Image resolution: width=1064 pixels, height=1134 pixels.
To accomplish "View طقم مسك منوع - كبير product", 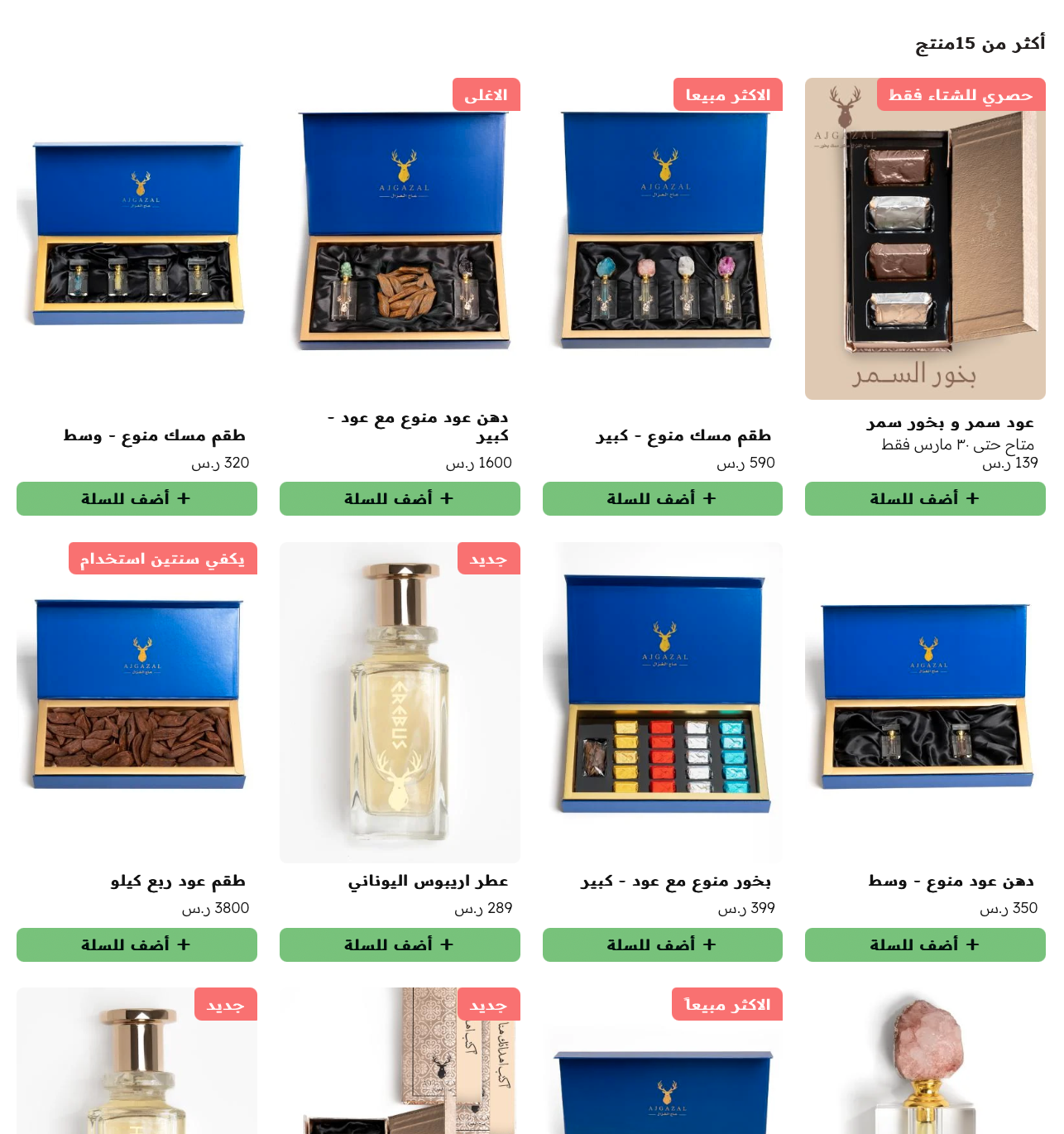I will tap(662, 240).
